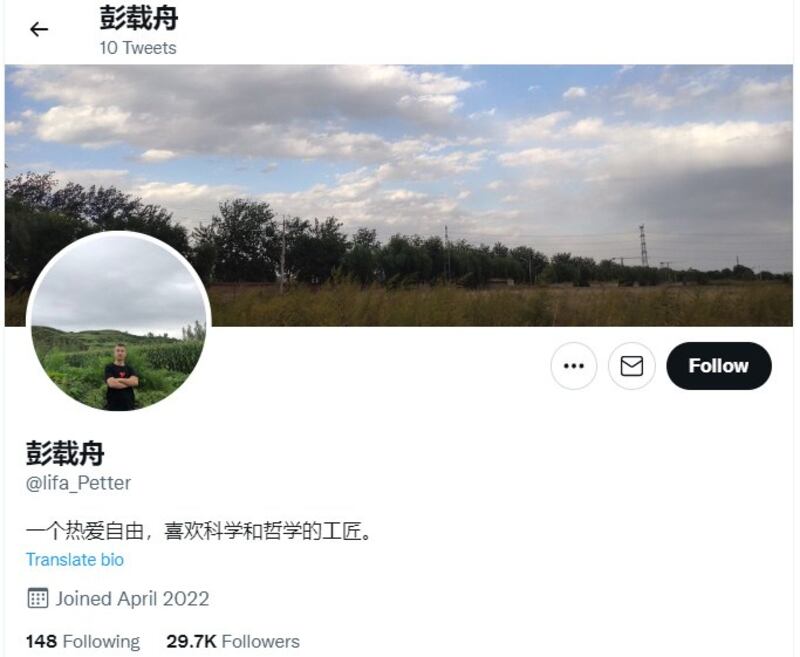Open the three-dot more options menu
800x657 pixels.
(x=573, y=366)
